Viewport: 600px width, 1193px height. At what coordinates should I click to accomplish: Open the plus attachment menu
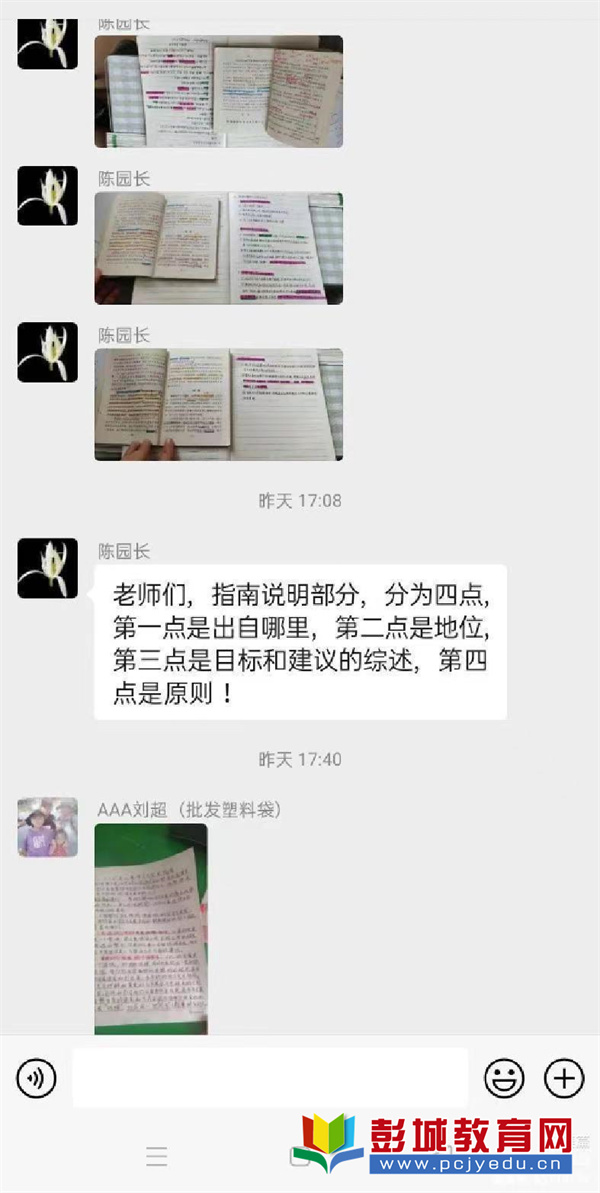563,1078
